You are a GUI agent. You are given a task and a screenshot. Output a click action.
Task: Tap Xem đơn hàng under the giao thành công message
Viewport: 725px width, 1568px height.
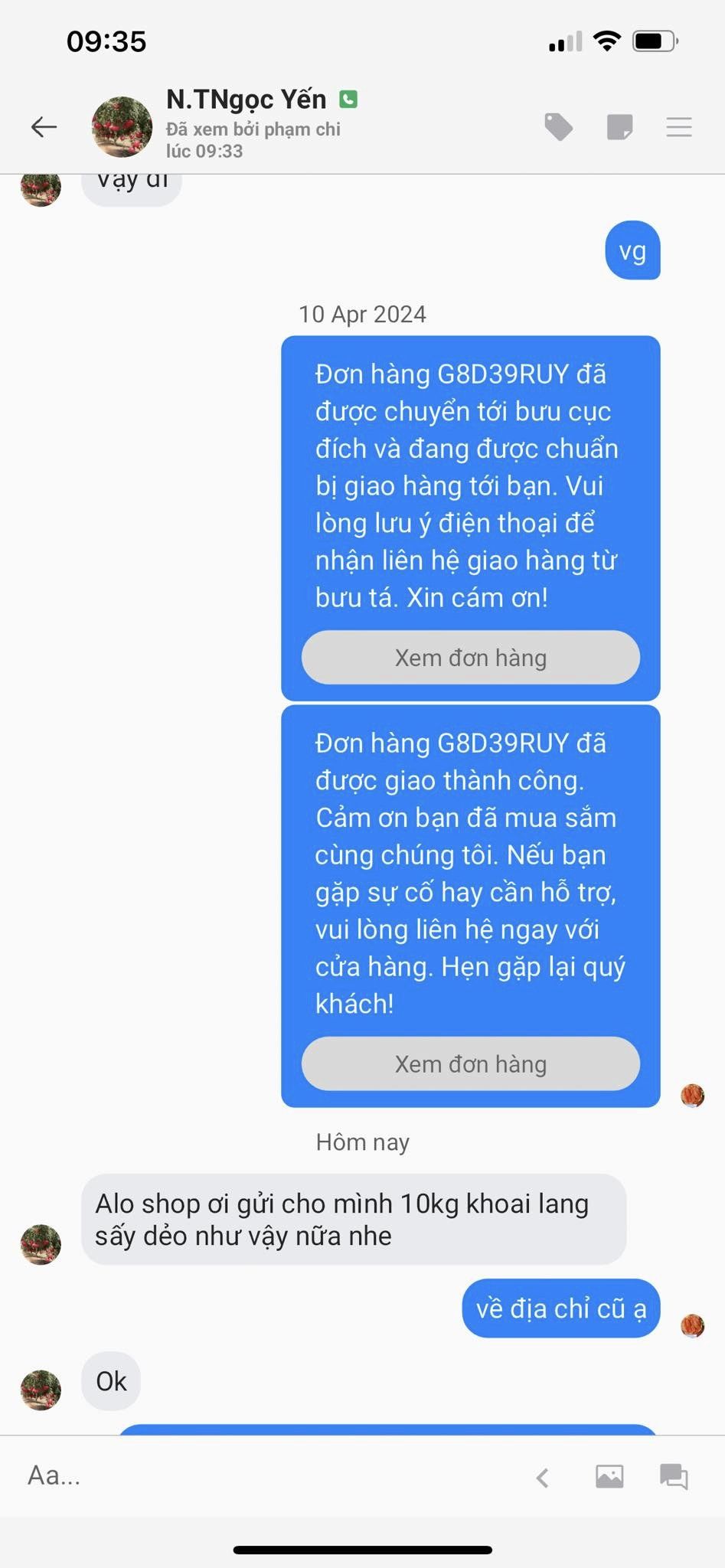[471, 1063]
